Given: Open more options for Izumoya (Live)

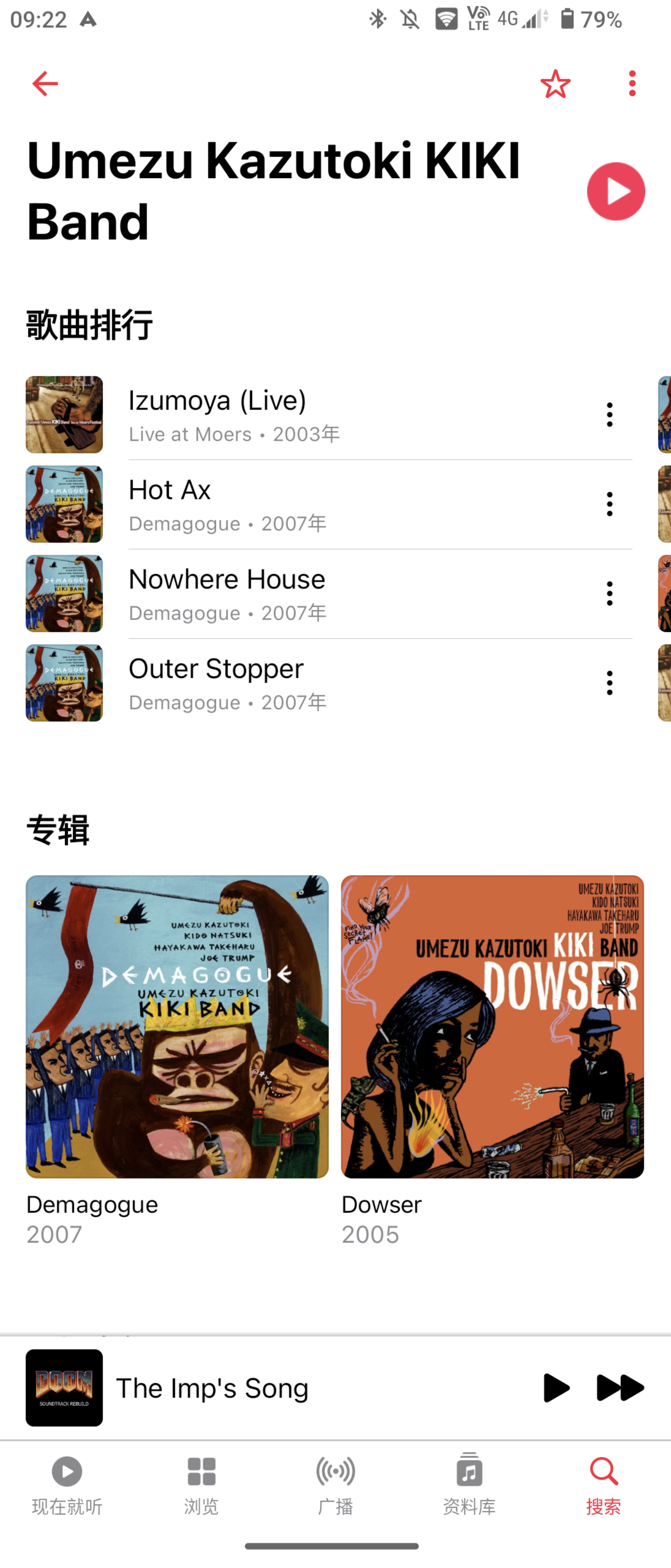Looking at the screenshot, I should tap(609, 414).
